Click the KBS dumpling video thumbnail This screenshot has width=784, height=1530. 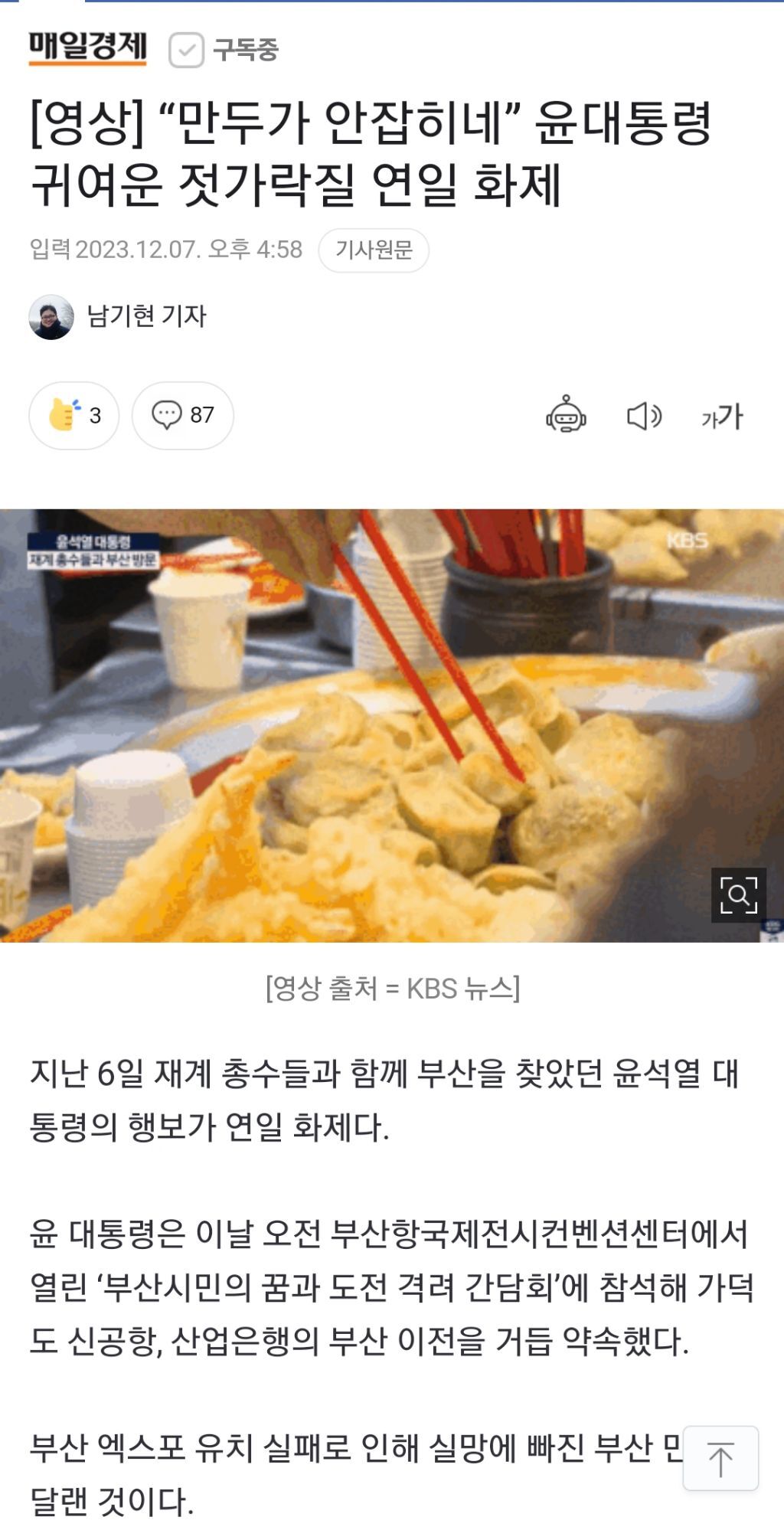[392, 727]
